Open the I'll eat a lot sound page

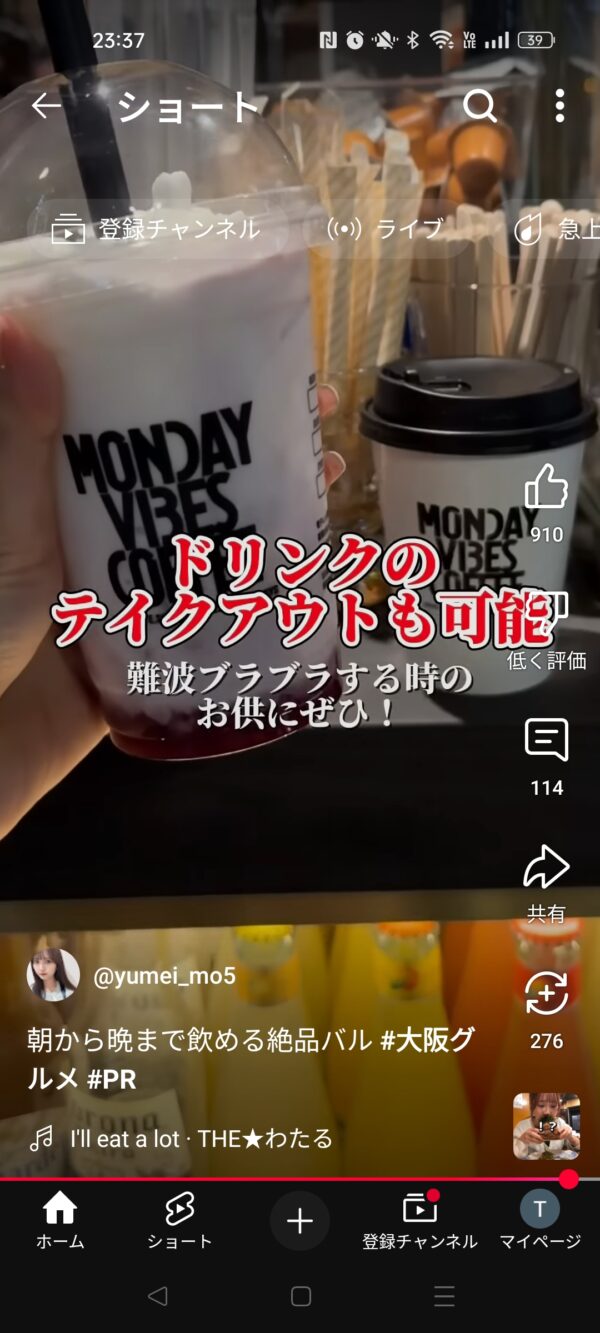coord(200,1138)
